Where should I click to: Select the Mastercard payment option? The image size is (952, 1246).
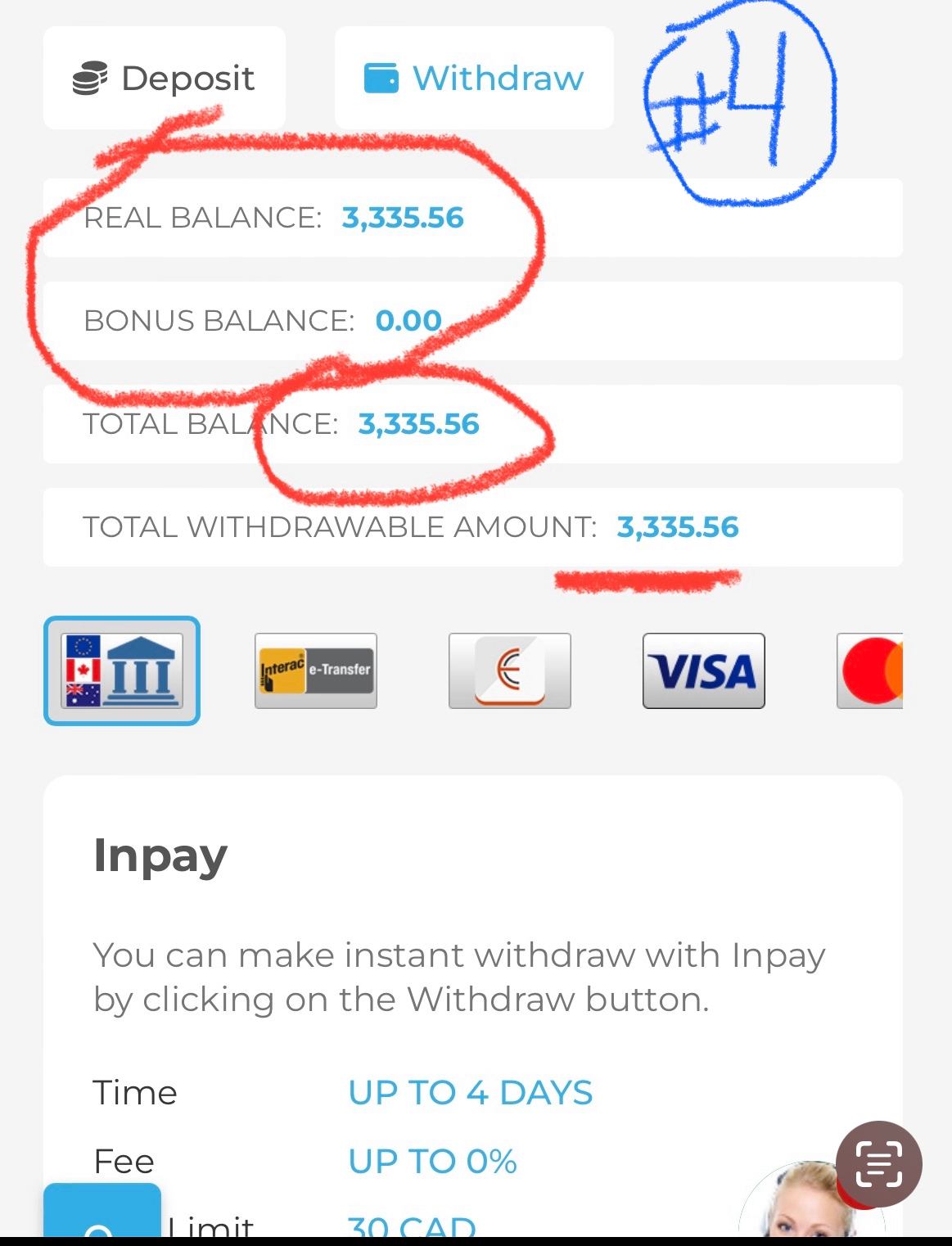coord(871,670)
